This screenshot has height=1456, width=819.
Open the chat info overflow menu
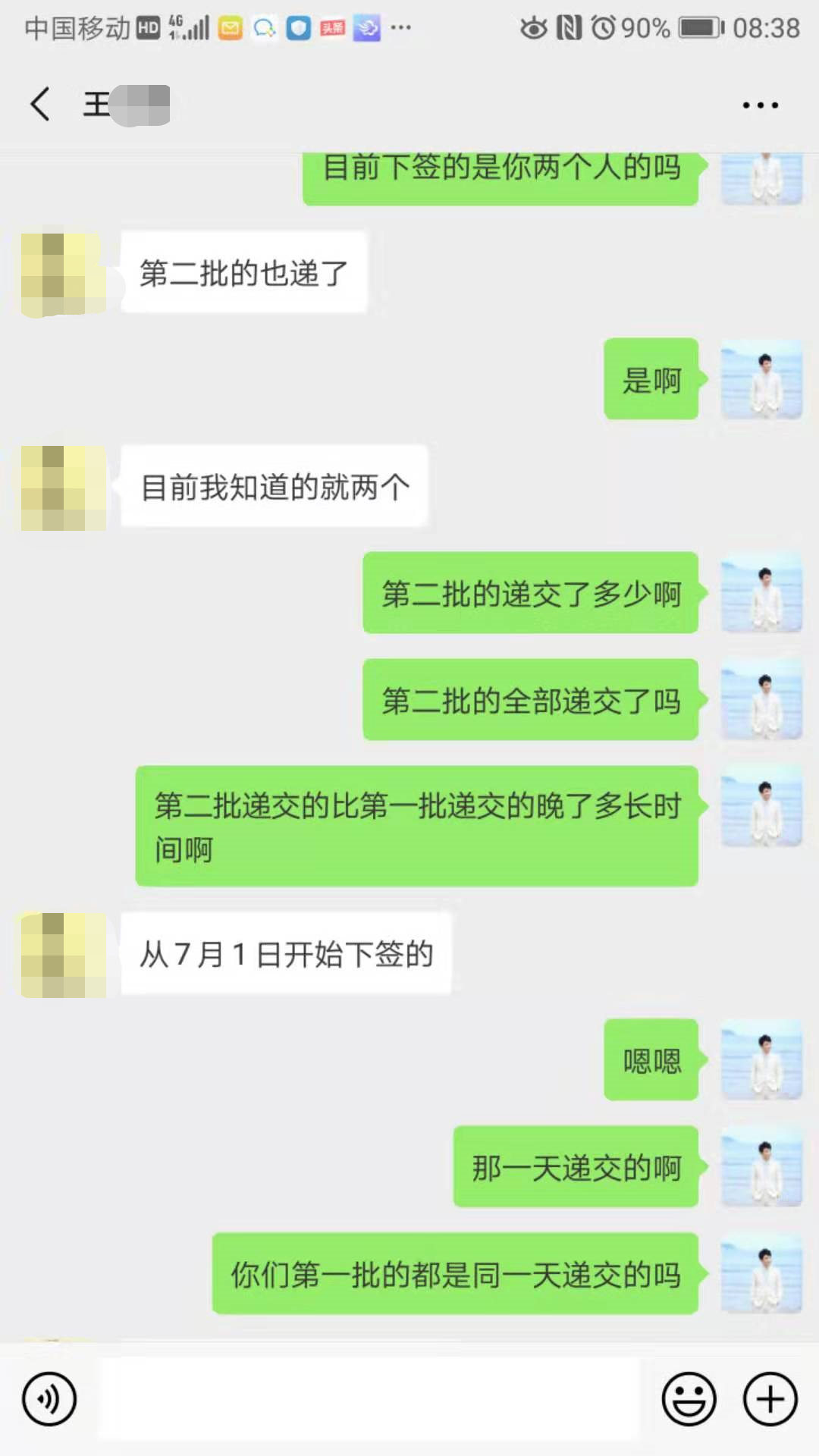point(760,105)
